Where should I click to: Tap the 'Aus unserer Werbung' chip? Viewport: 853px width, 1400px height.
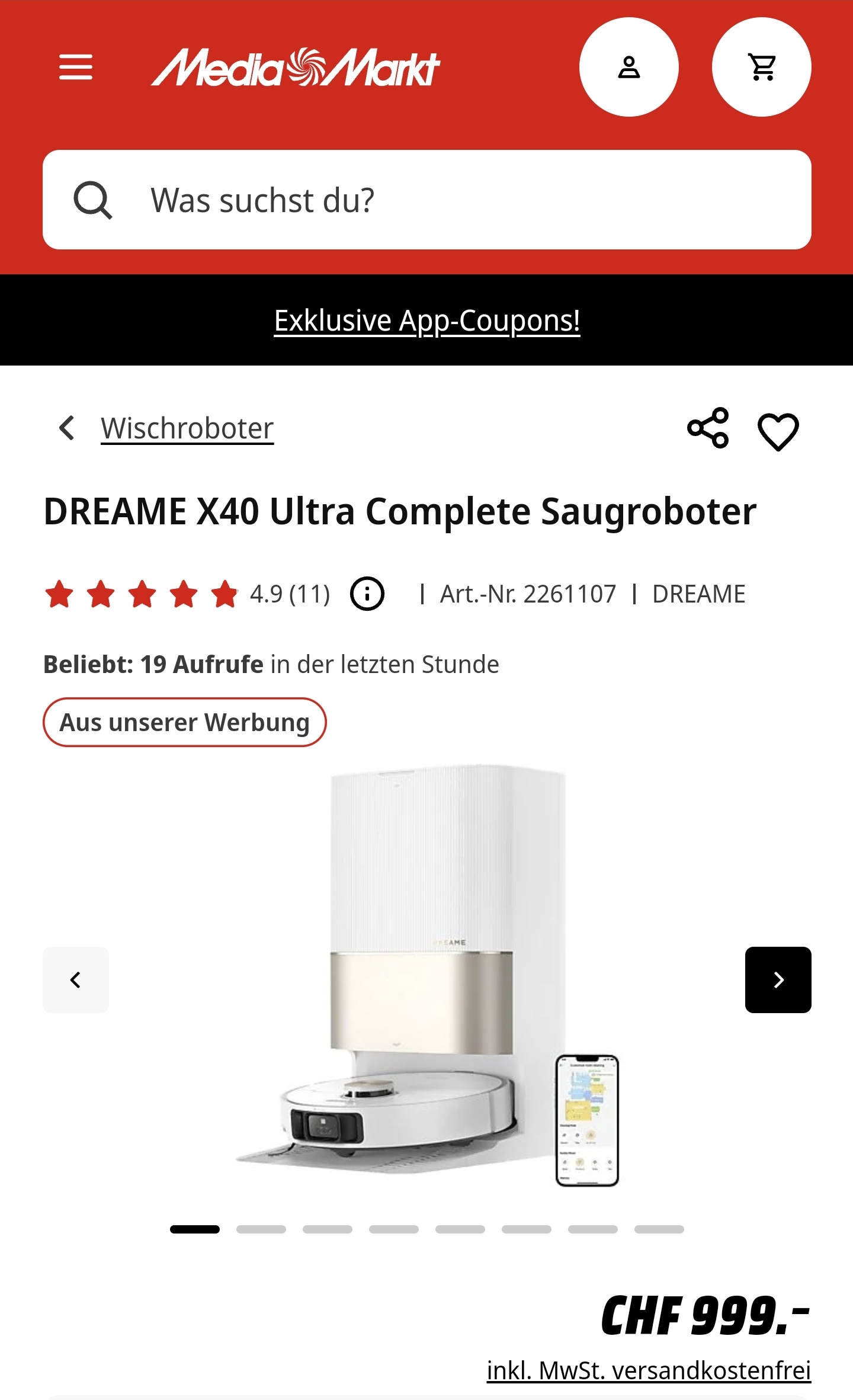click(184, 722)
